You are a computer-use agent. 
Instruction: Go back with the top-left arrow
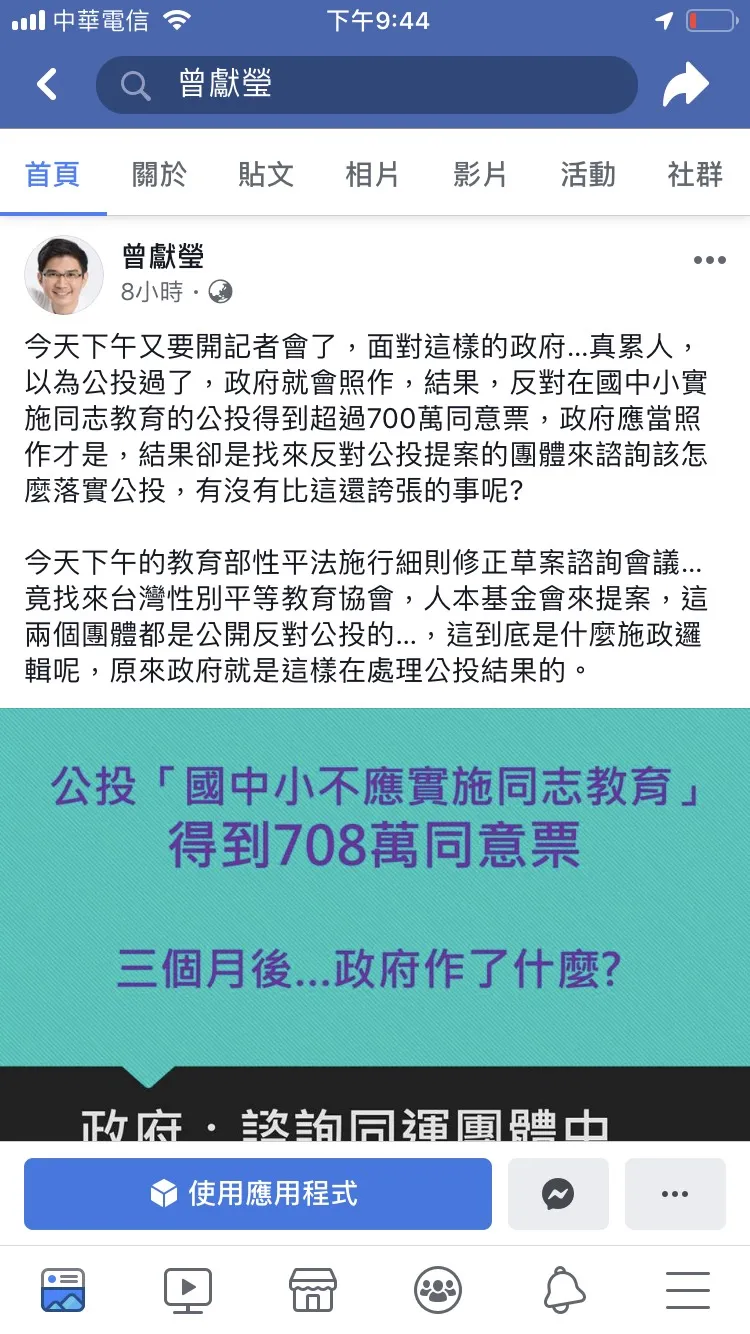pos(46,85)
